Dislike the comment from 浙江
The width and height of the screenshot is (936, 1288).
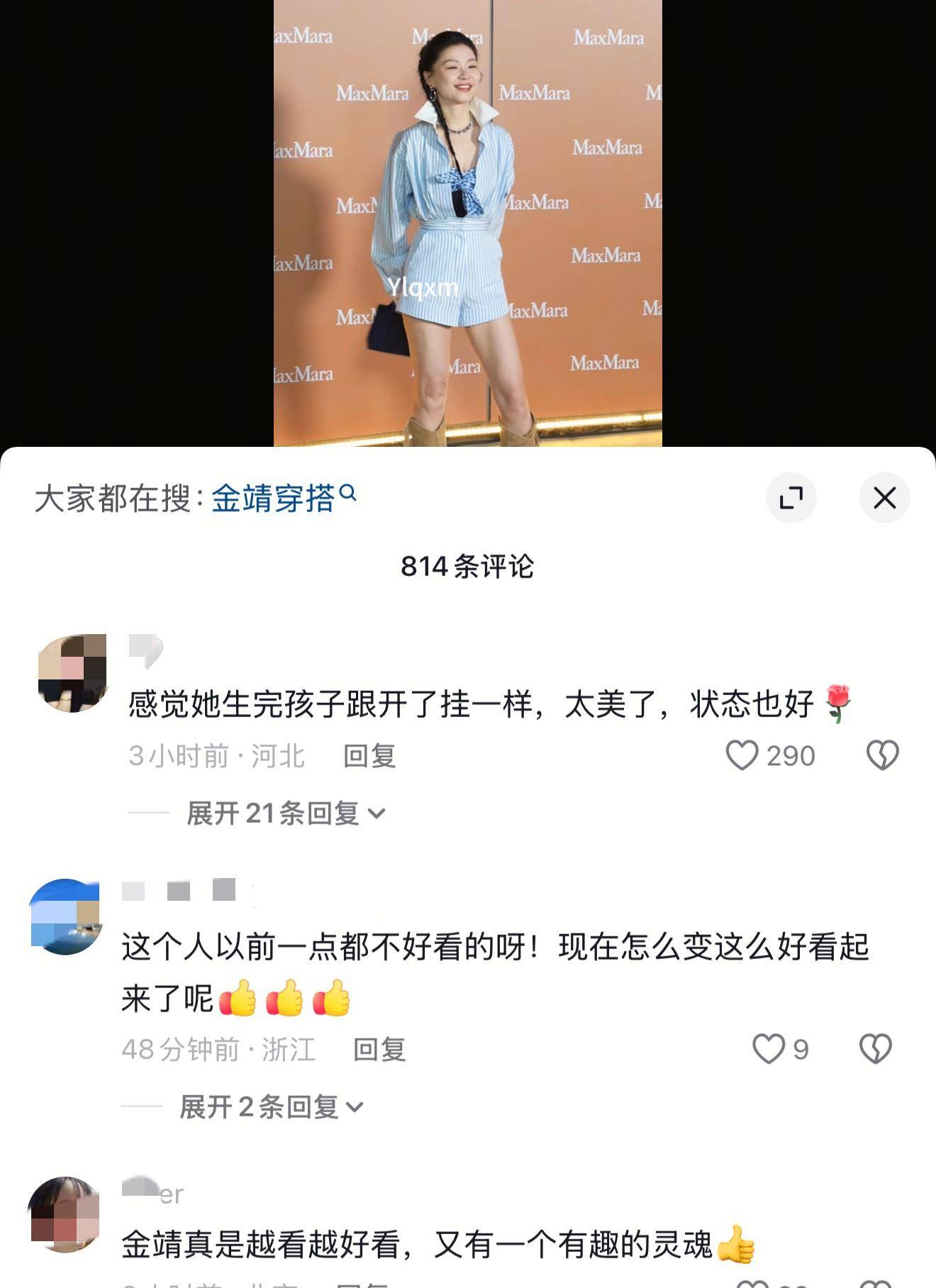(x=875, y=1049)
